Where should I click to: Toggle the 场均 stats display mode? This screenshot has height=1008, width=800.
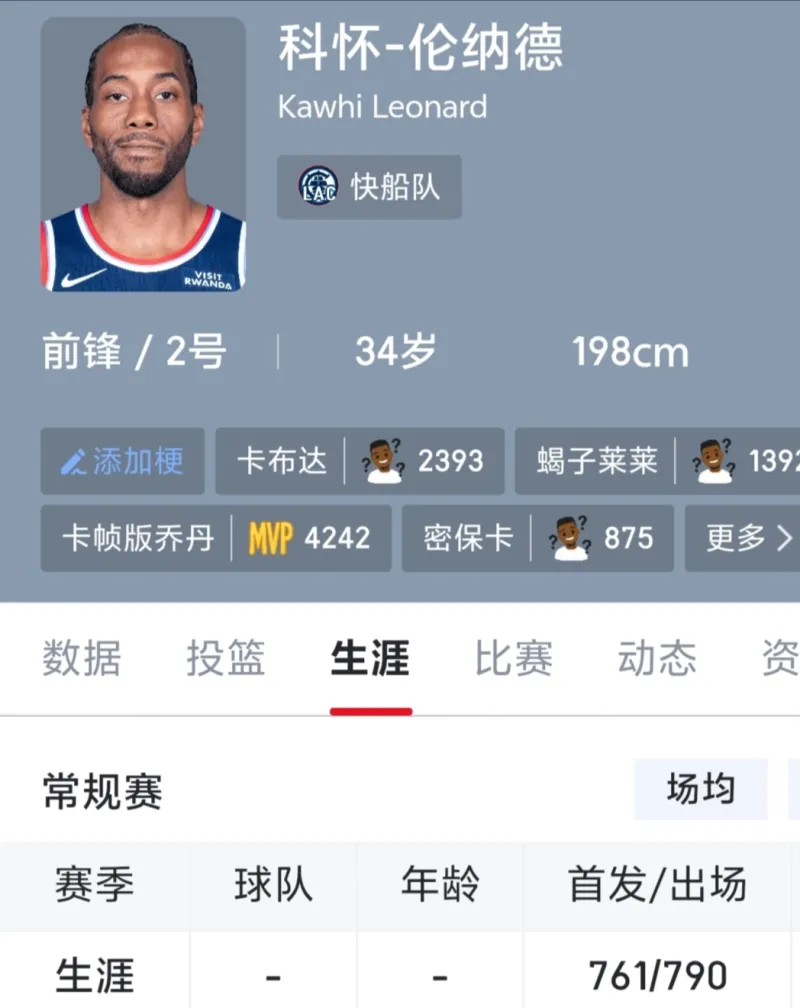pos(701,790)
